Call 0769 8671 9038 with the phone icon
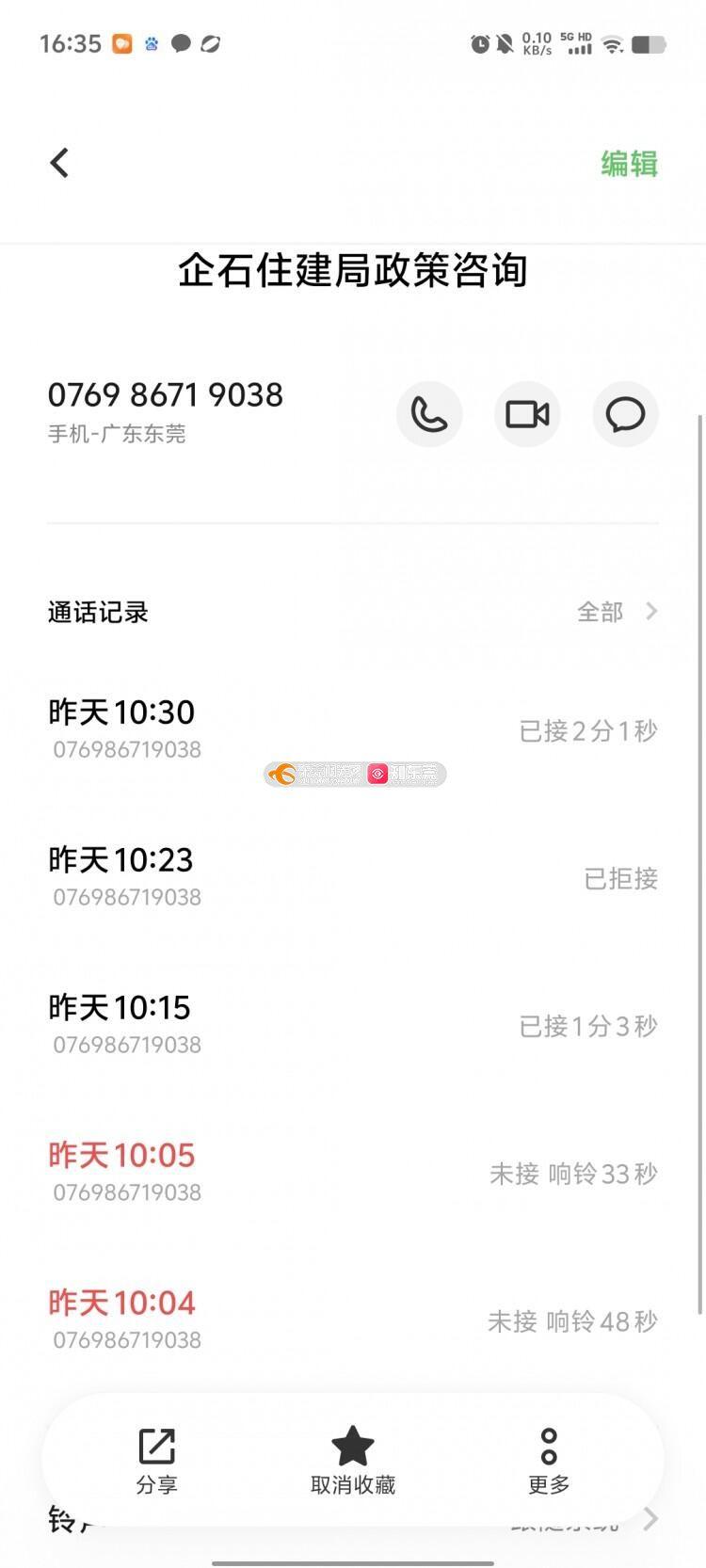Image resolution: width=706 pixels, height=1568 pixels. pyautogui.click(x=429, y=414)
